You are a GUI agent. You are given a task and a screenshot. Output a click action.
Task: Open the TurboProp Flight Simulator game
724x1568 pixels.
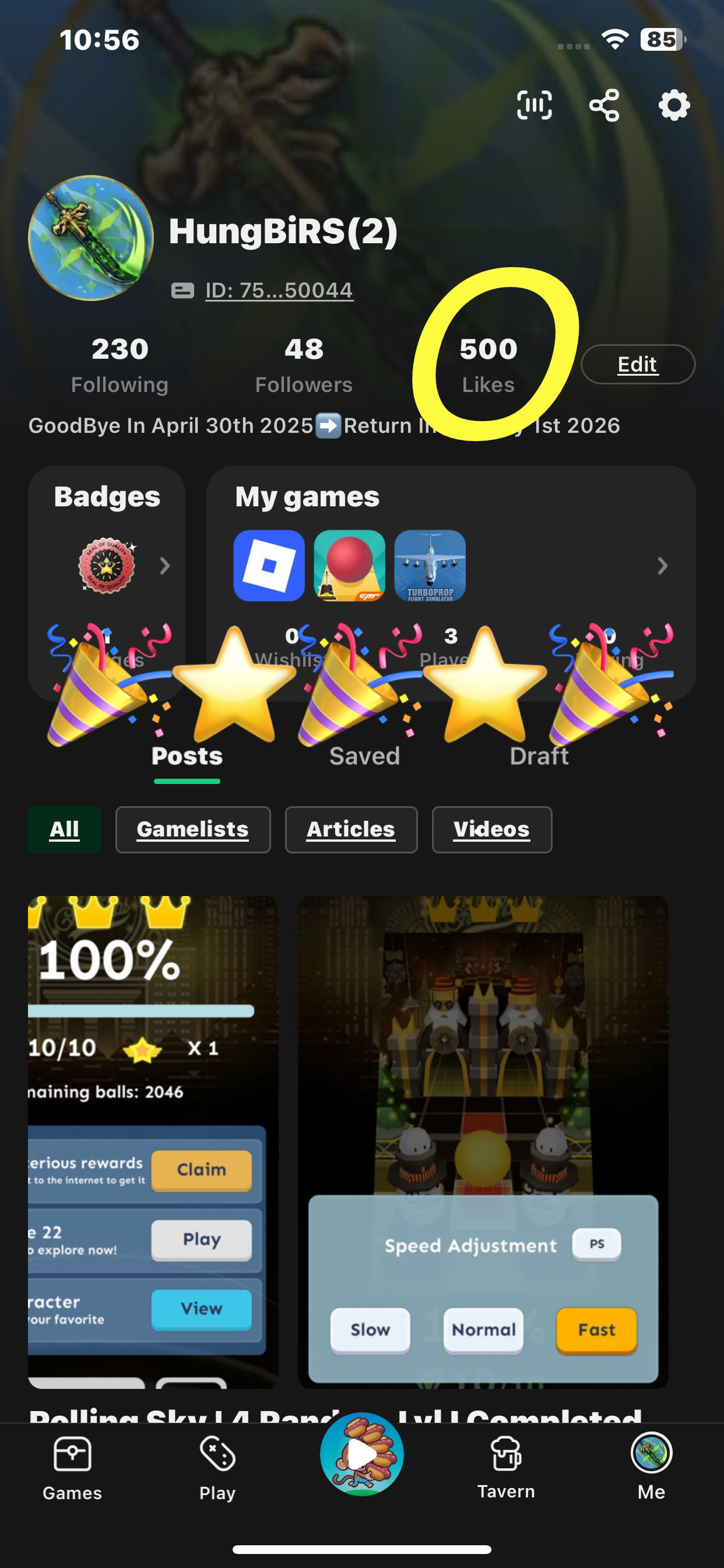point(430,565)
